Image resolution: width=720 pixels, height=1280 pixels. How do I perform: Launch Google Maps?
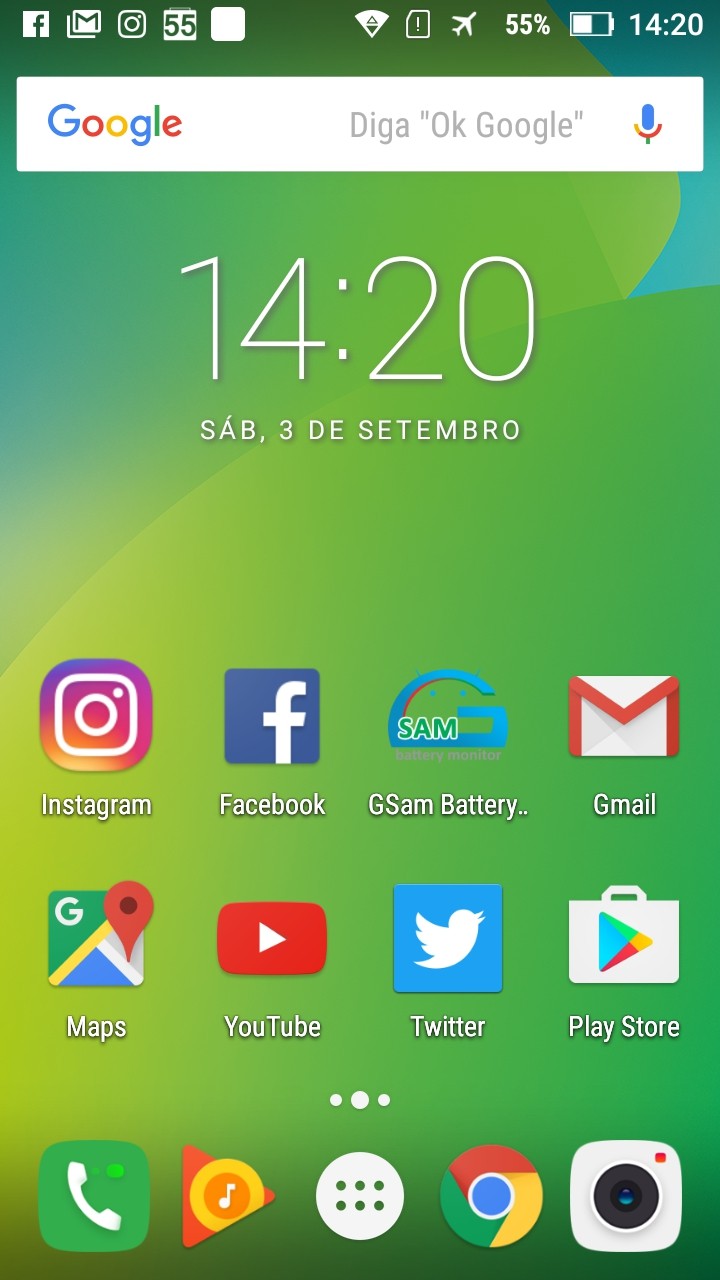point(97,936)
